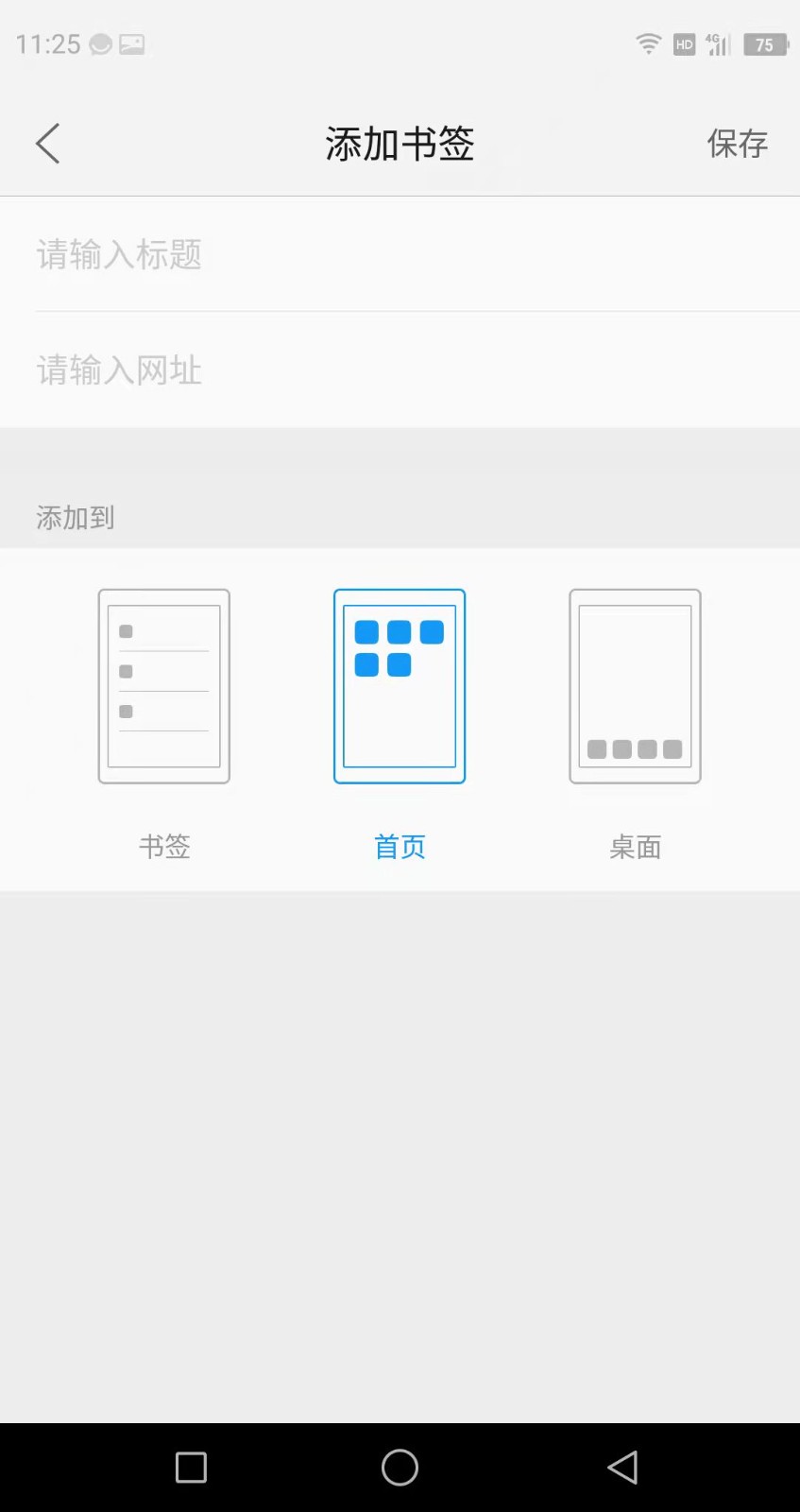This screenshot has width=800, height=1512.
Task: Tap 保存 to save the bookmark
Action: point(737,144)
